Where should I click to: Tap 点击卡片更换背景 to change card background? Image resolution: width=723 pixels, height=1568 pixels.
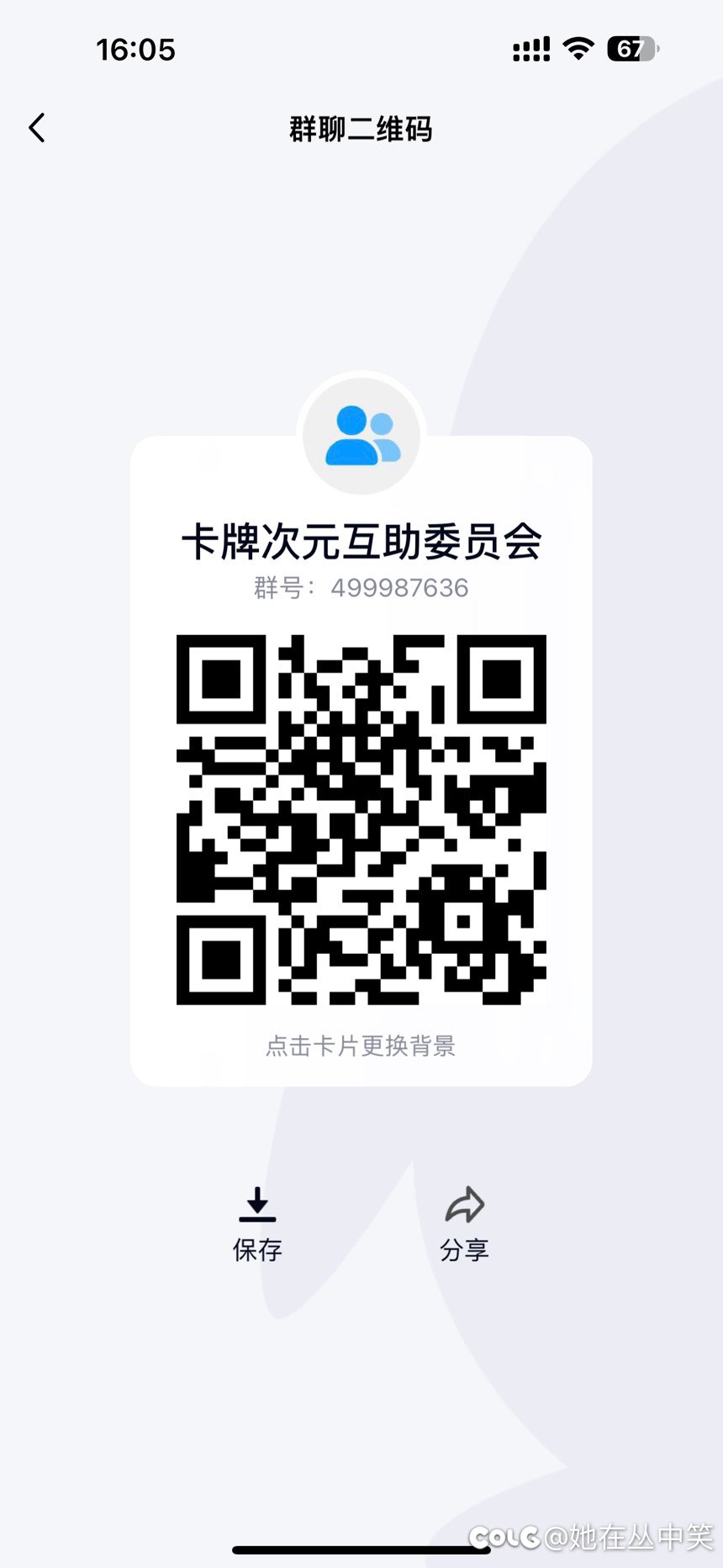click(x=361, y=1046)
